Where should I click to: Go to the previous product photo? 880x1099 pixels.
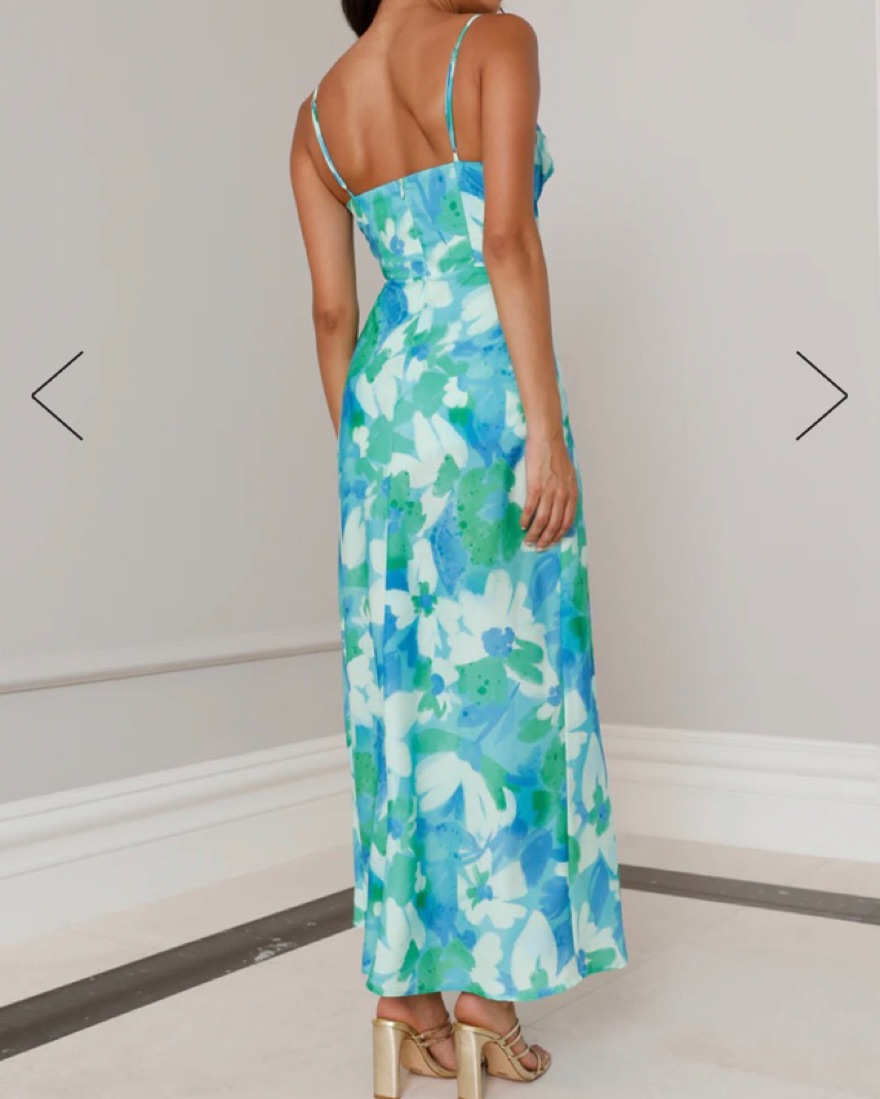[57, 396]
